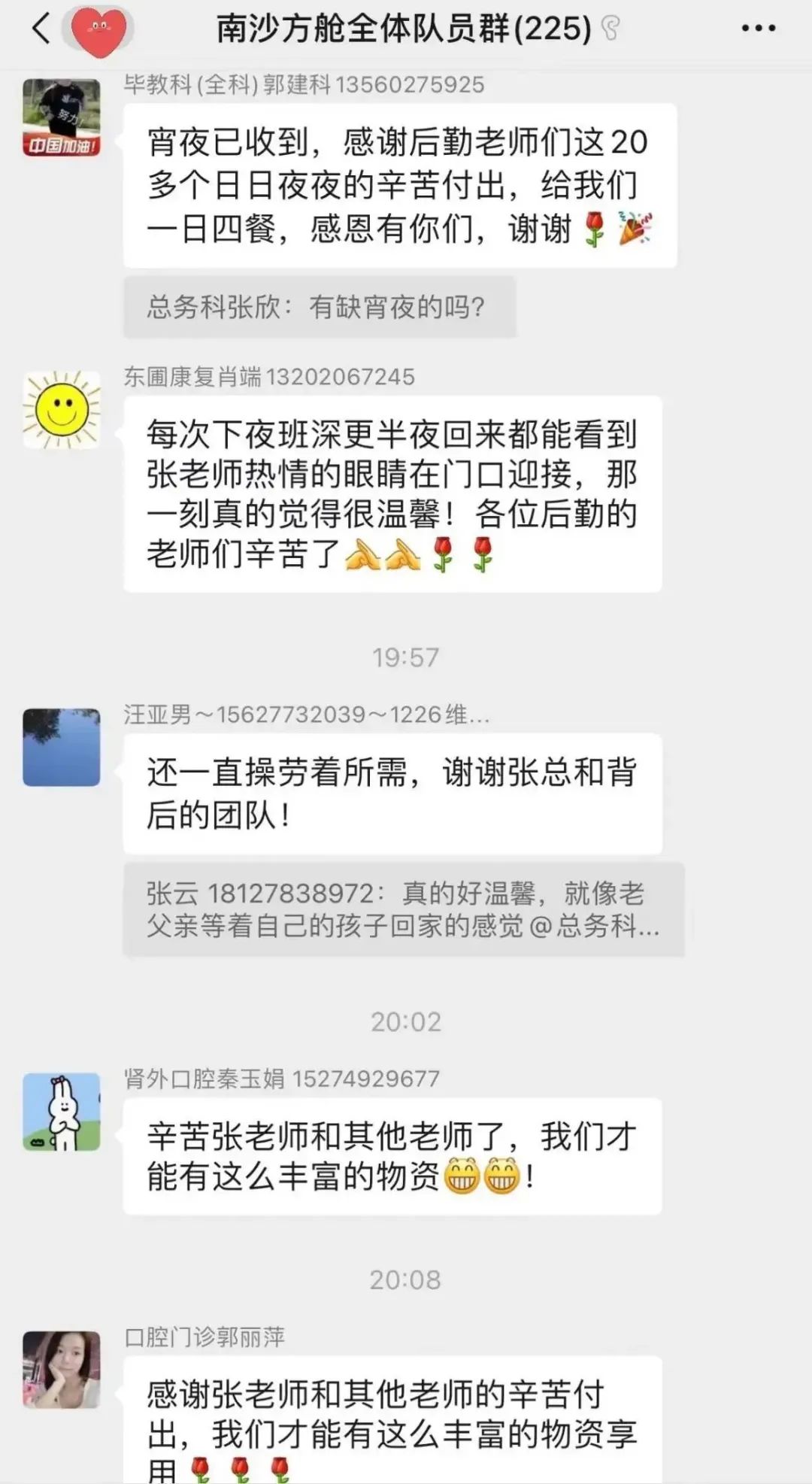
Task: Open 郭建科's profile avatar
Action: coord(62,118)
